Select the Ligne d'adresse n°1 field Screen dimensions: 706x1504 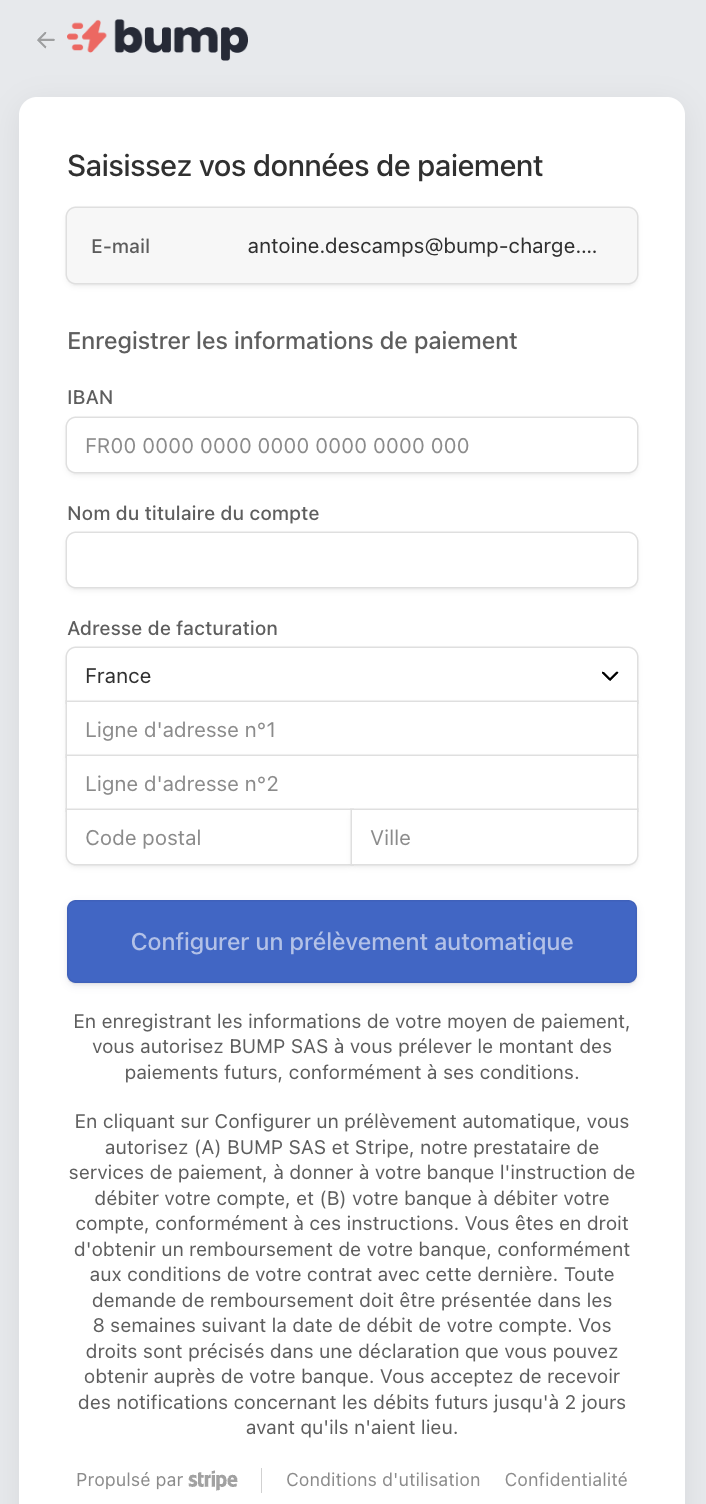point(352,730)
